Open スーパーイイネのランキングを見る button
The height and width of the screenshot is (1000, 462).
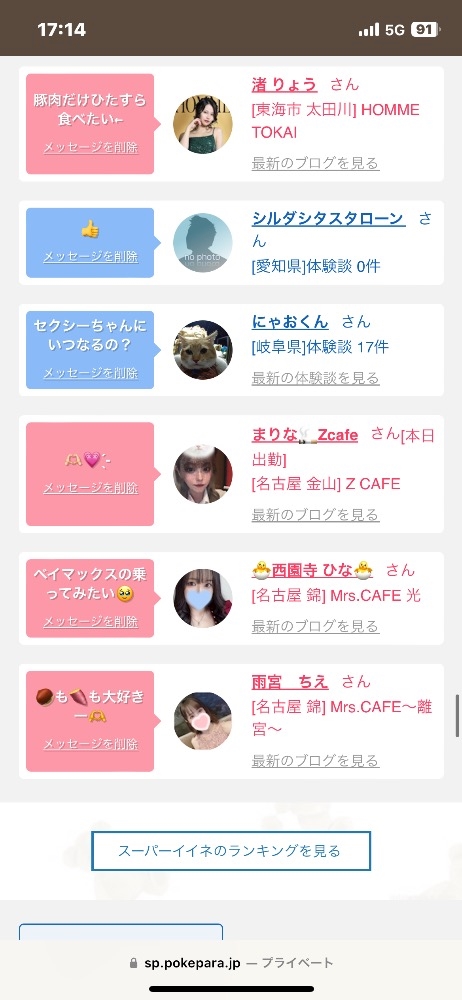[x=231, y=851]
